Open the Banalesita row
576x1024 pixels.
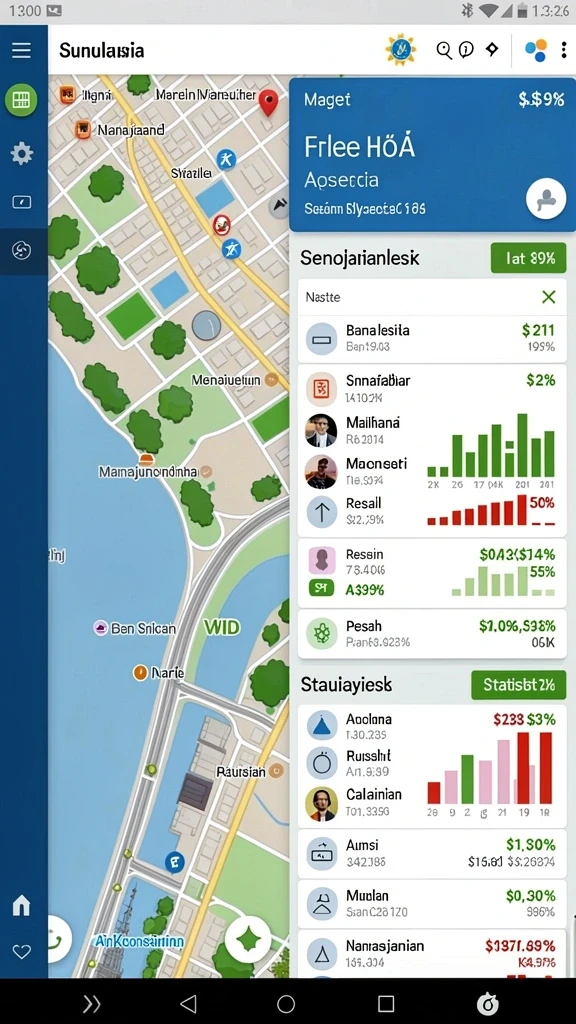432,338
